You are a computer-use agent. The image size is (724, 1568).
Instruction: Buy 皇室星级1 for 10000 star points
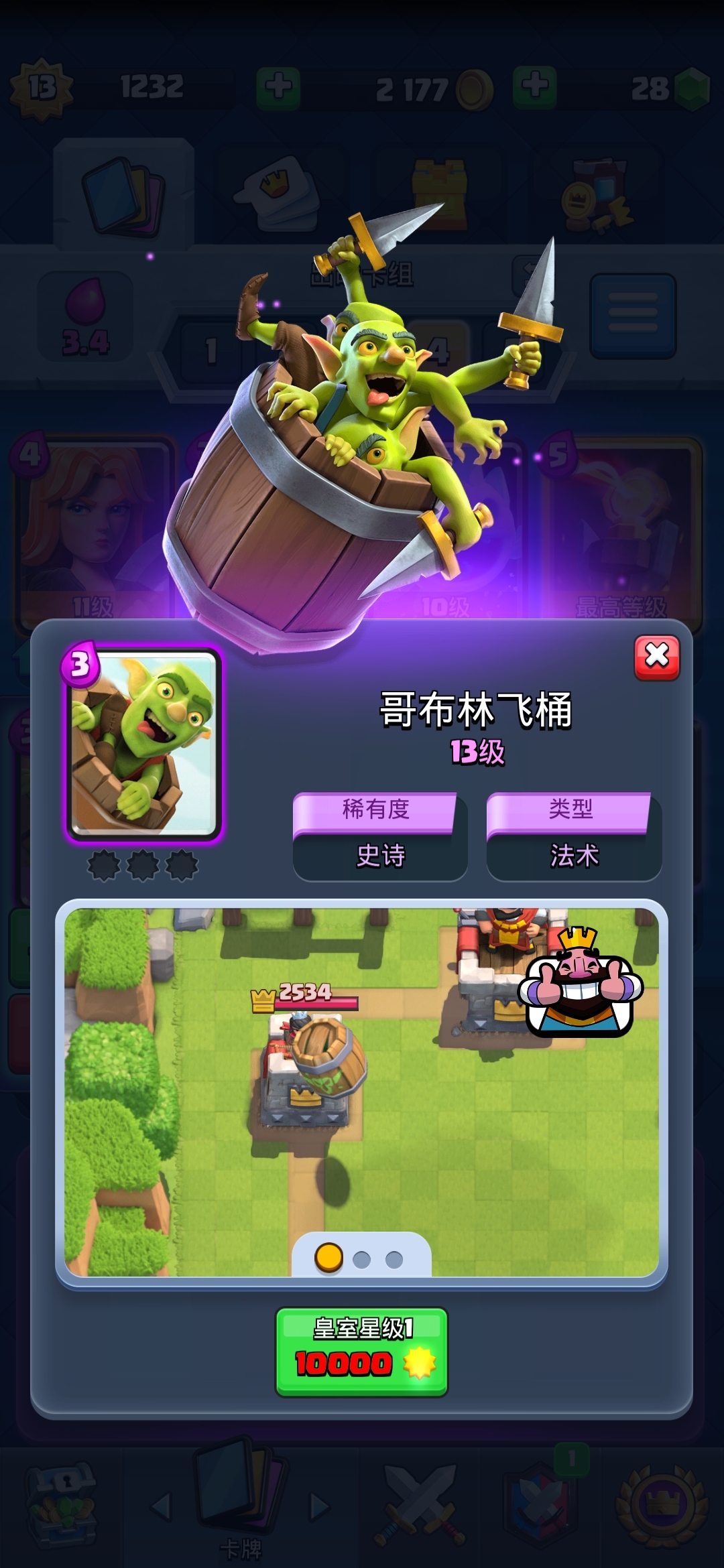361,1352
